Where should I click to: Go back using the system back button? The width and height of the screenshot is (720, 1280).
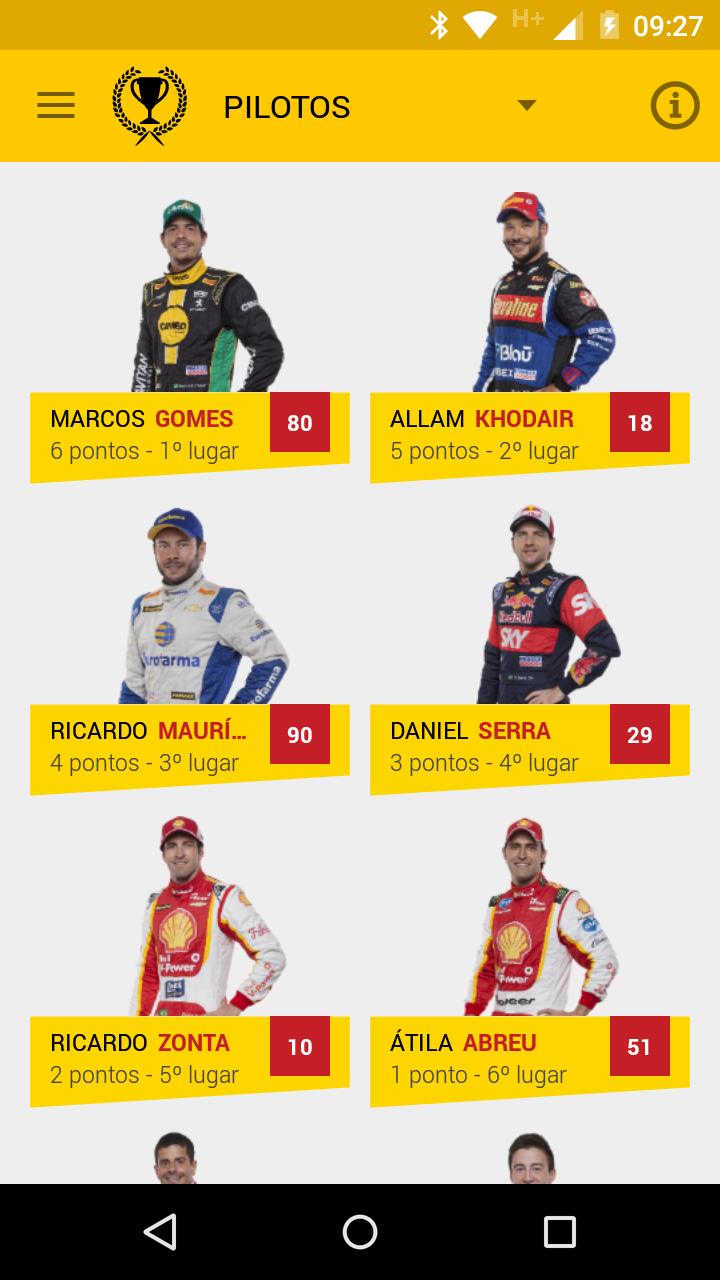tap(160, 1232)
